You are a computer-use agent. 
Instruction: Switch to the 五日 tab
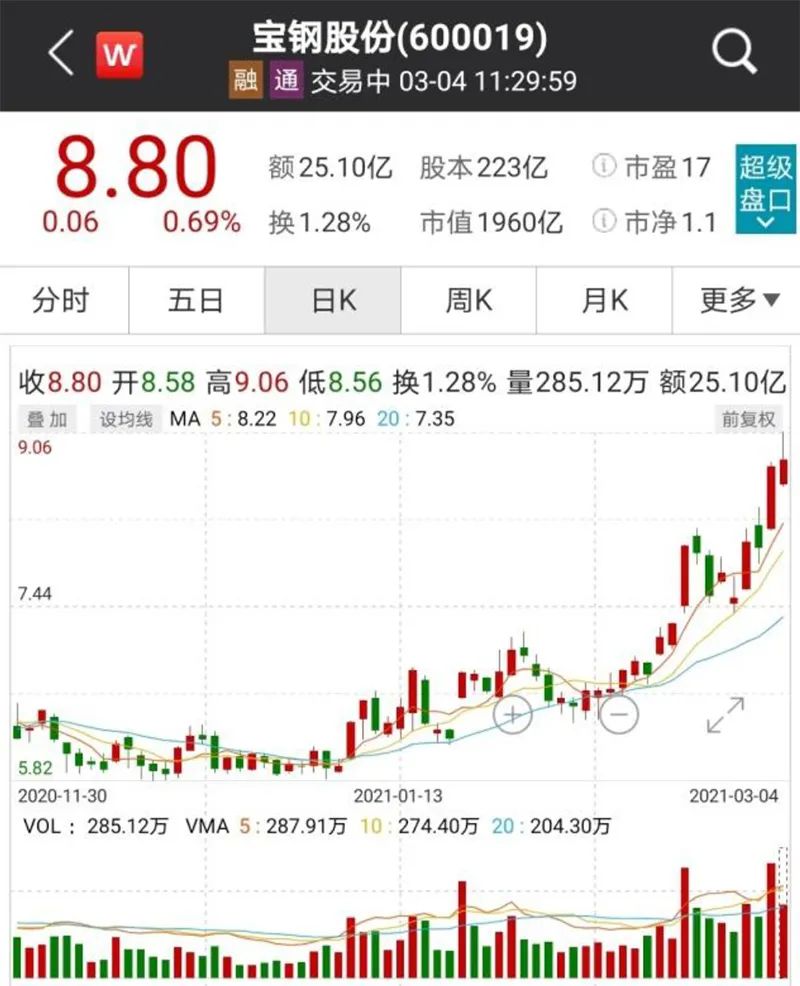[196, 300]
